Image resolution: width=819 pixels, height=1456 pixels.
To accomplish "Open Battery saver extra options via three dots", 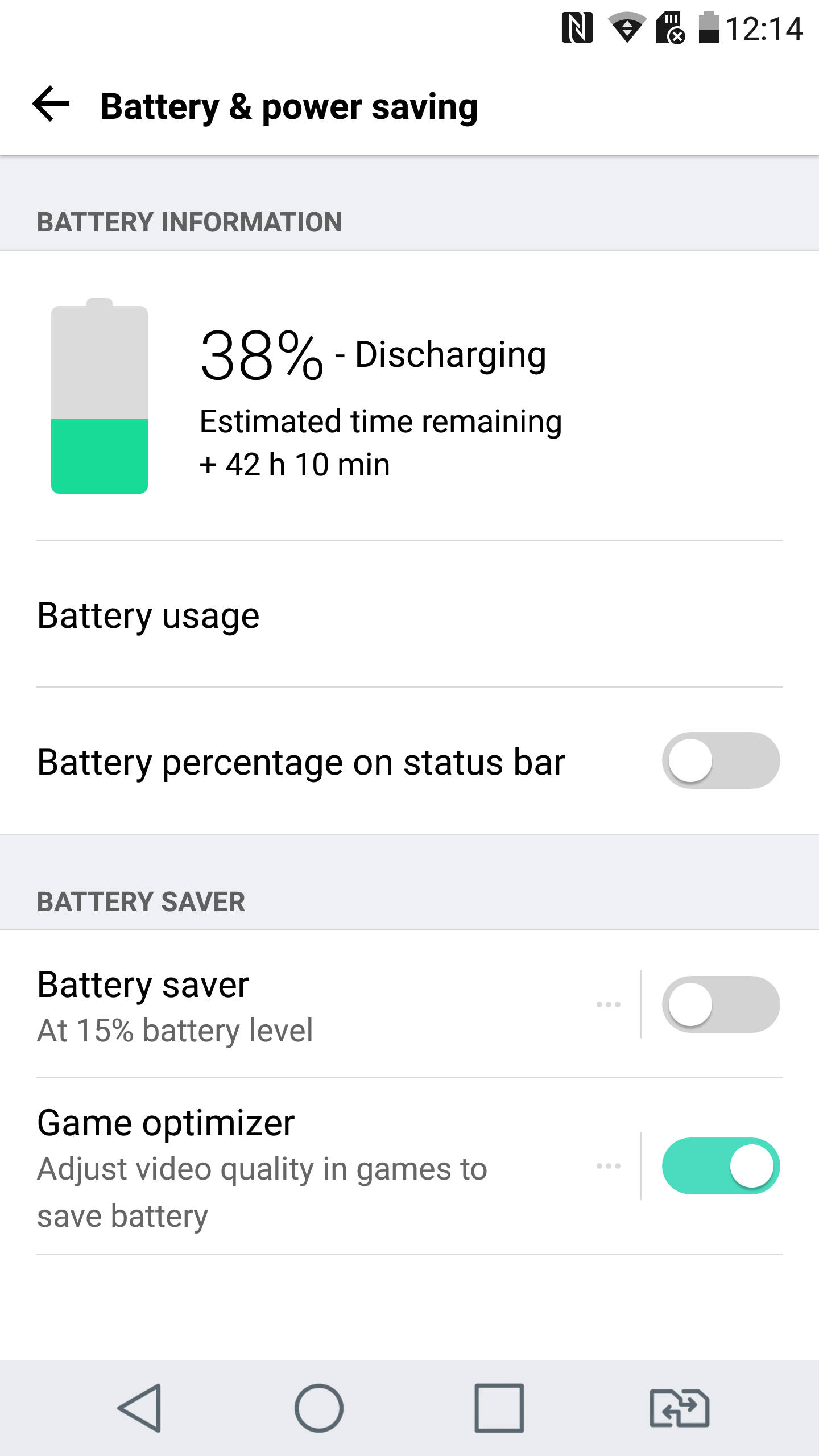I will [x=609, y=1004].
